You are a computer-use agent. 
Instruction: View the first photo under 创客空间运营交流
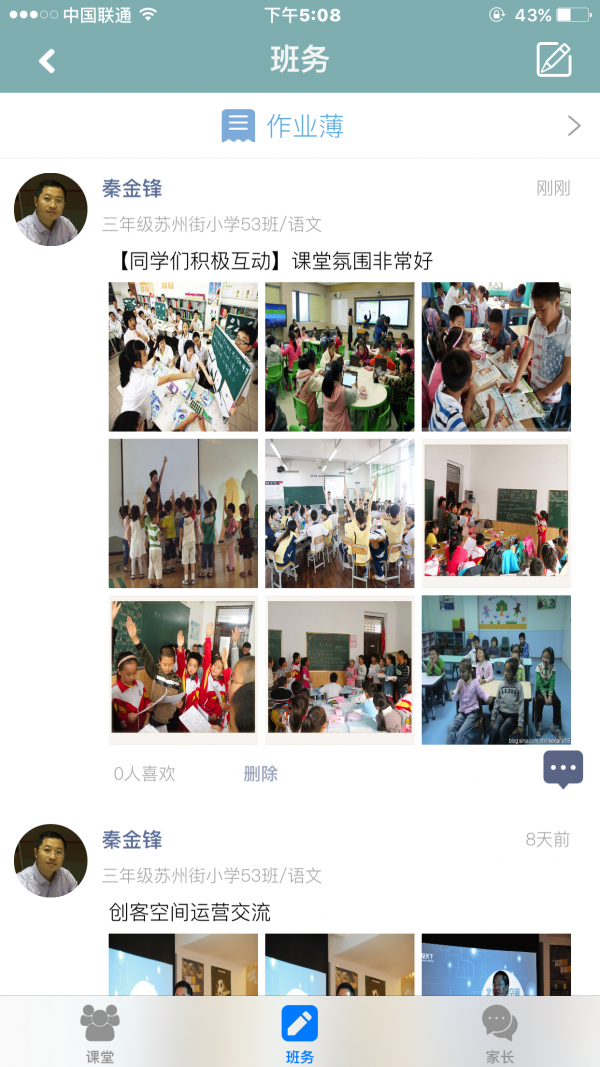[x=183, y=965]
